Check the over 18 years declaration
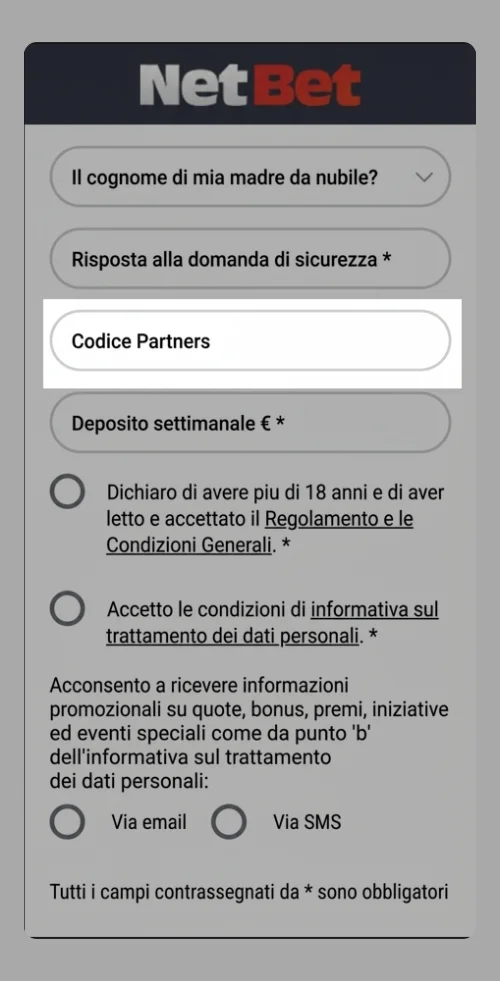 [x=67, y=492]
